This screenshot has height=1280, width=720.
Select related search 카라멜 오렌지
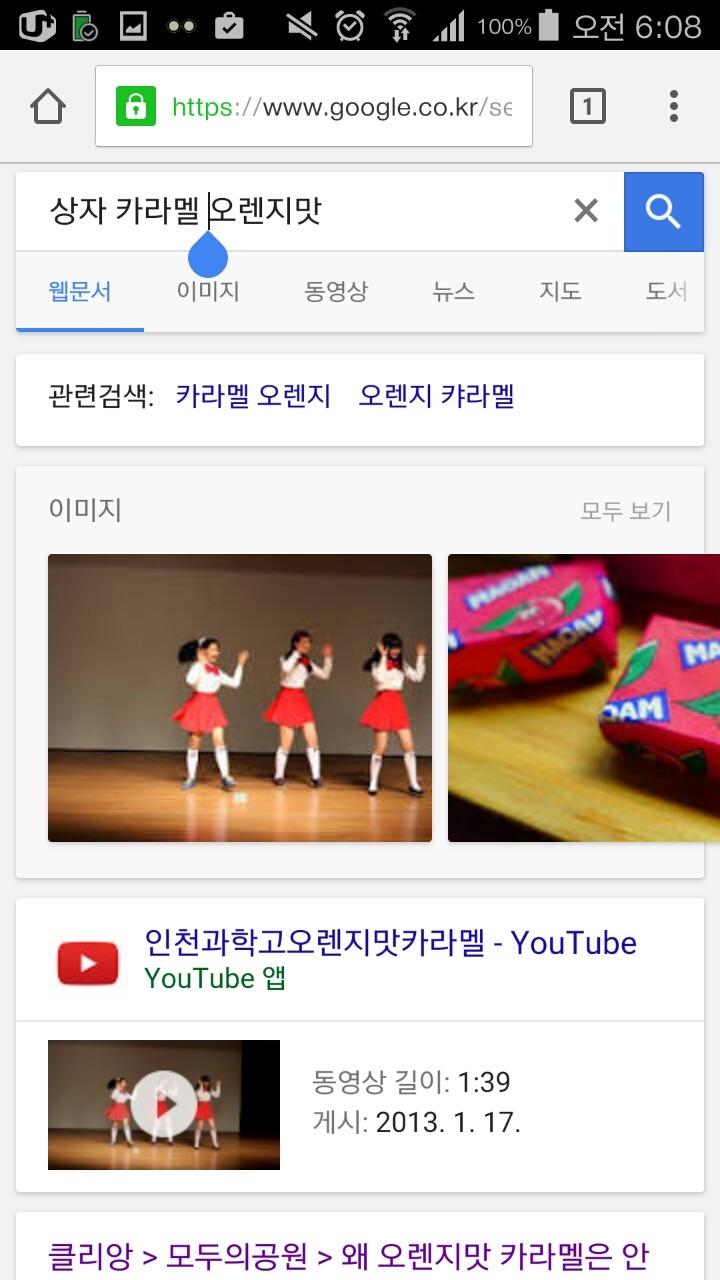tap(253, 396)
